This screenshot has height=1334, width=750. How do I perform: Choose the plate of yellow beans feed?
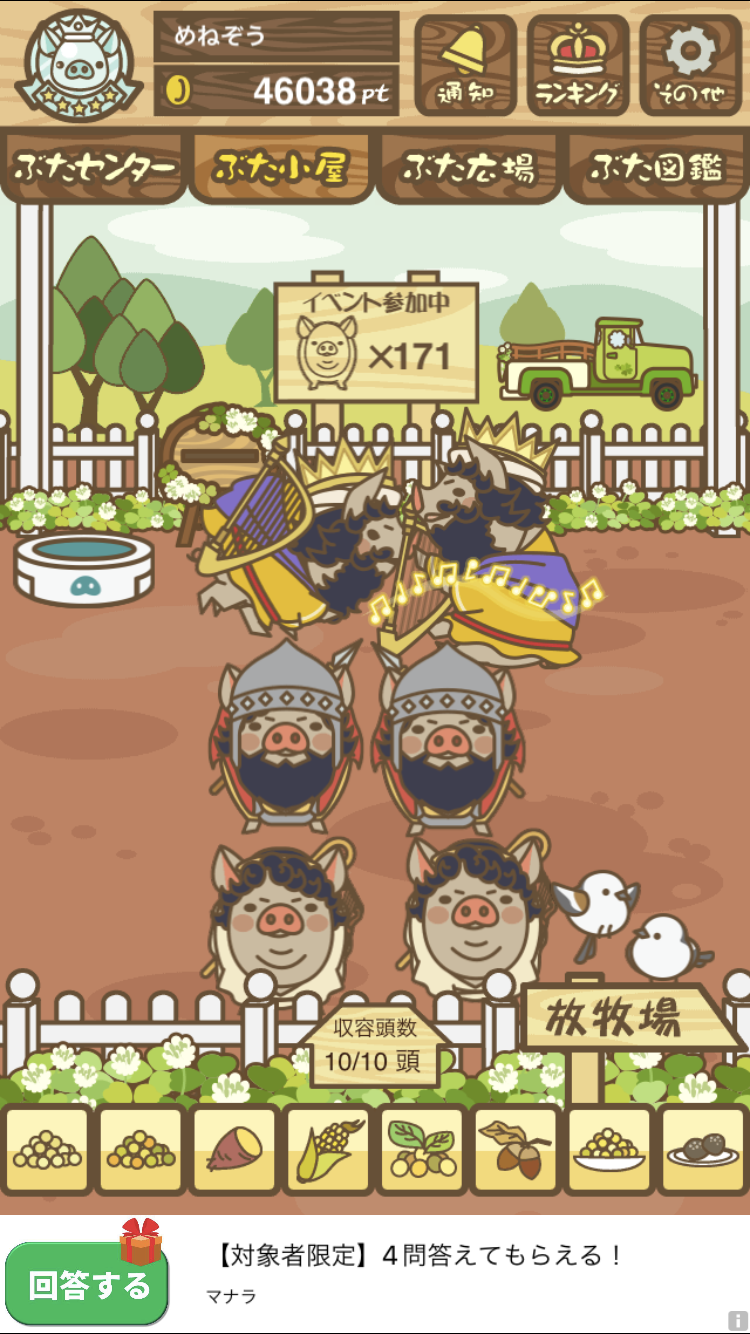(610, 1149)
